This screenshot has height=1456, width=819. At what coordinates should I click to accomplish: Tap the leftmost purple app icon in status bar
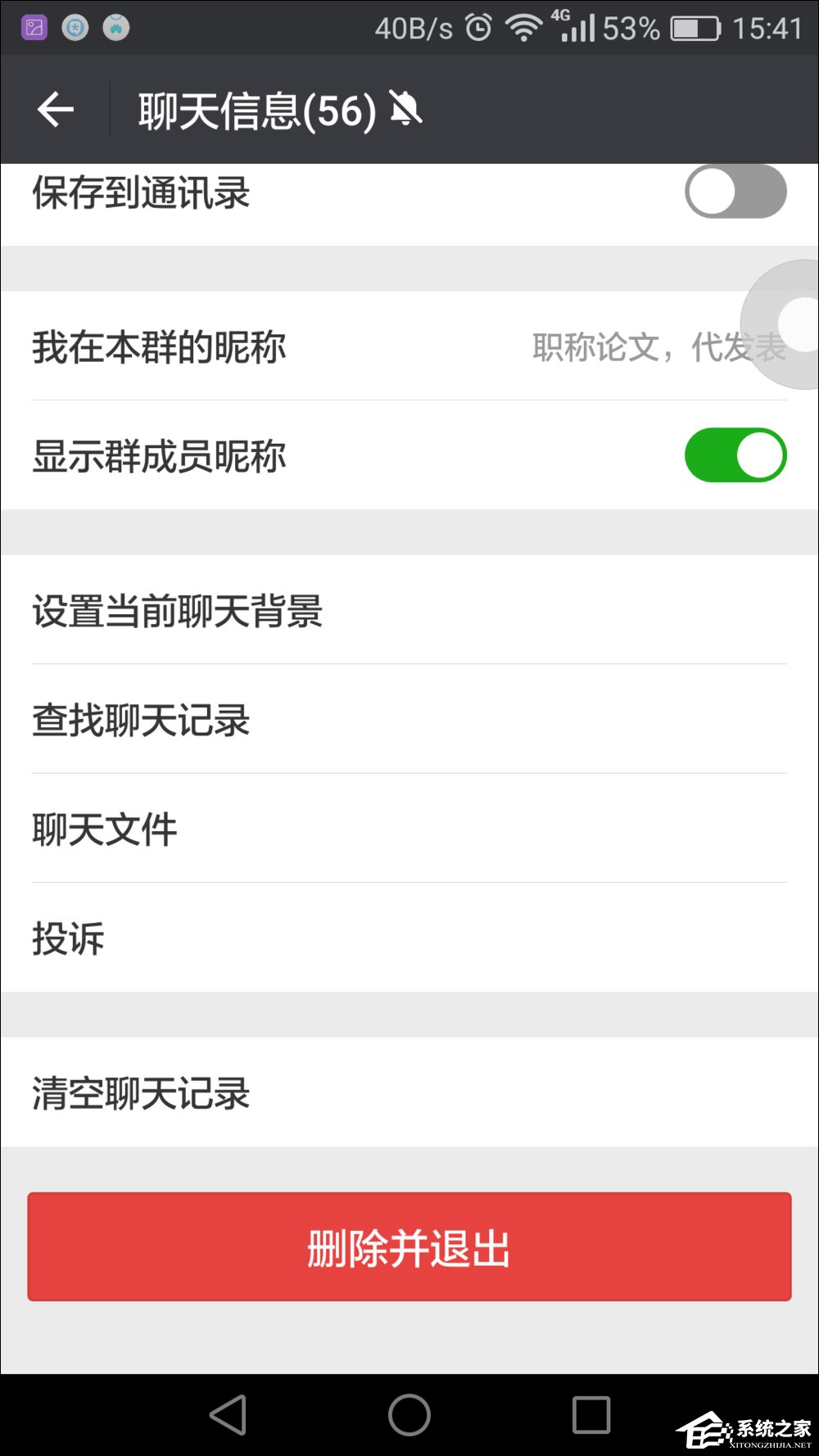pos(34,28)
